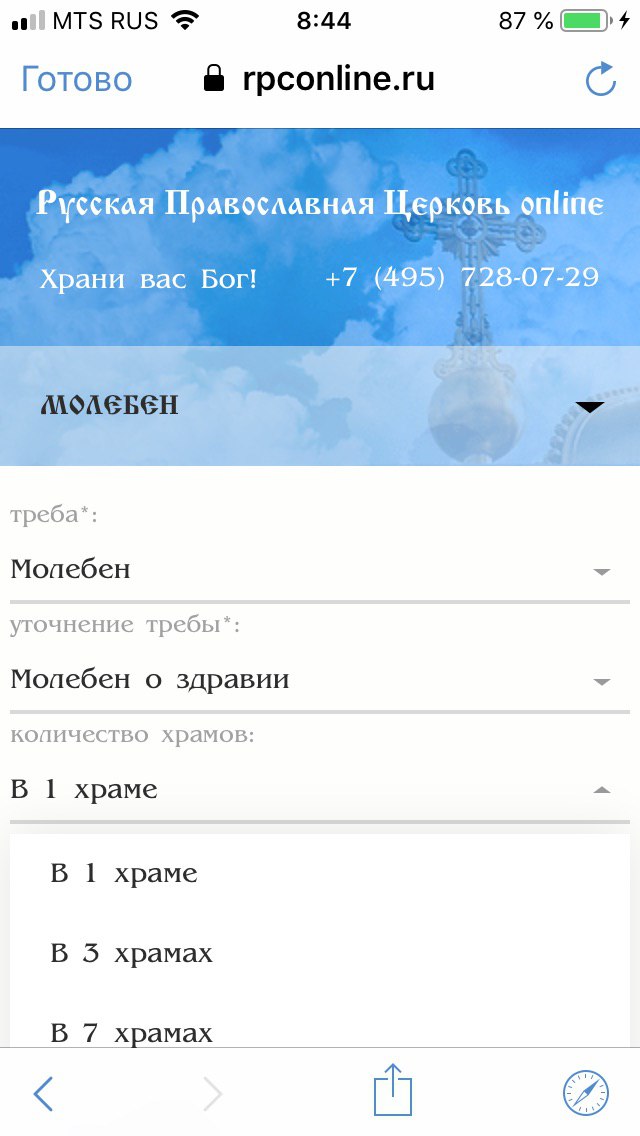Screen dimensions: 640x1136
Task: Select the В 1 храме option
Action: pos(124,873)
